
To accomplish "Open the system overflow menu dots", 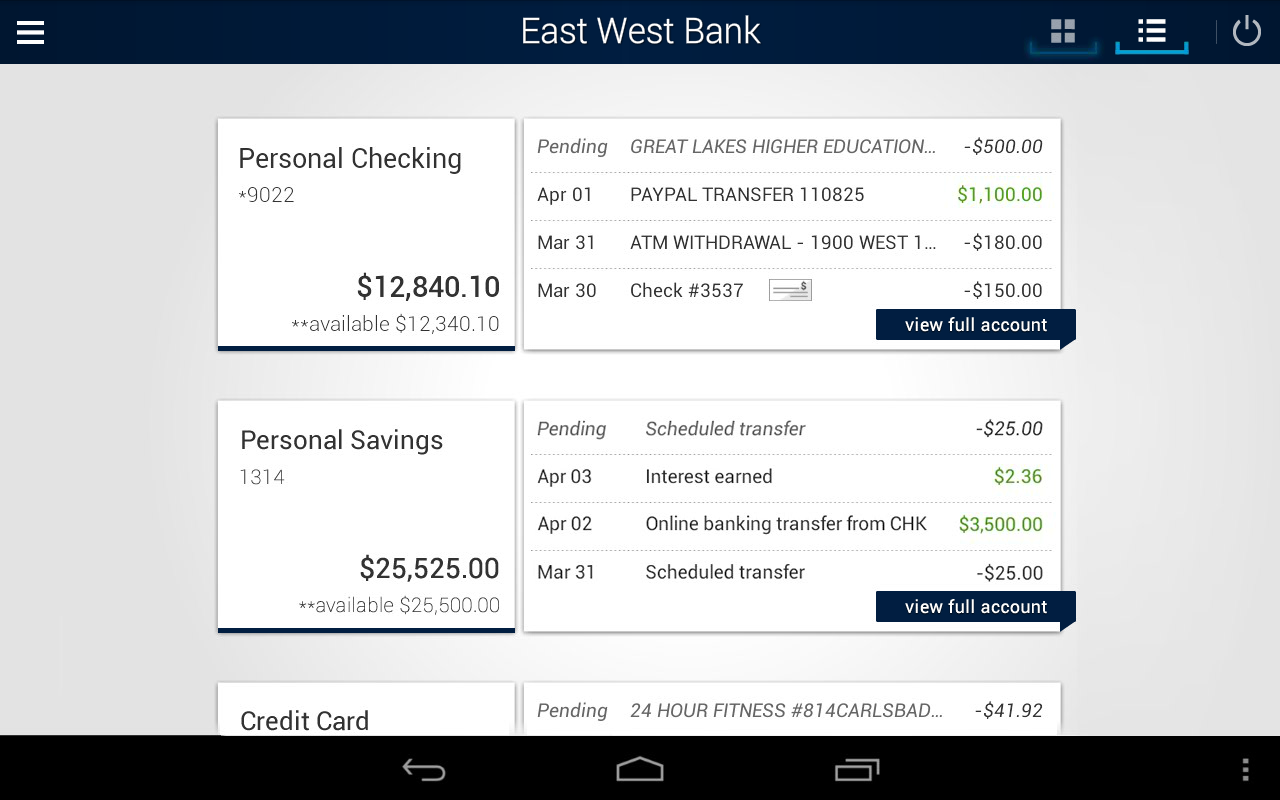I will tap(1245, 769).
